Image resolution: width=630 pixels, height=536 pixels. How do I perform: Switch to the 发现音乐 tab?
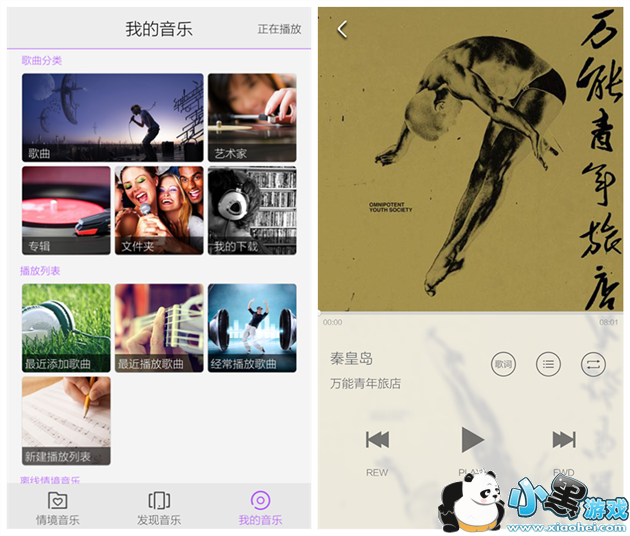click(159, 508)
